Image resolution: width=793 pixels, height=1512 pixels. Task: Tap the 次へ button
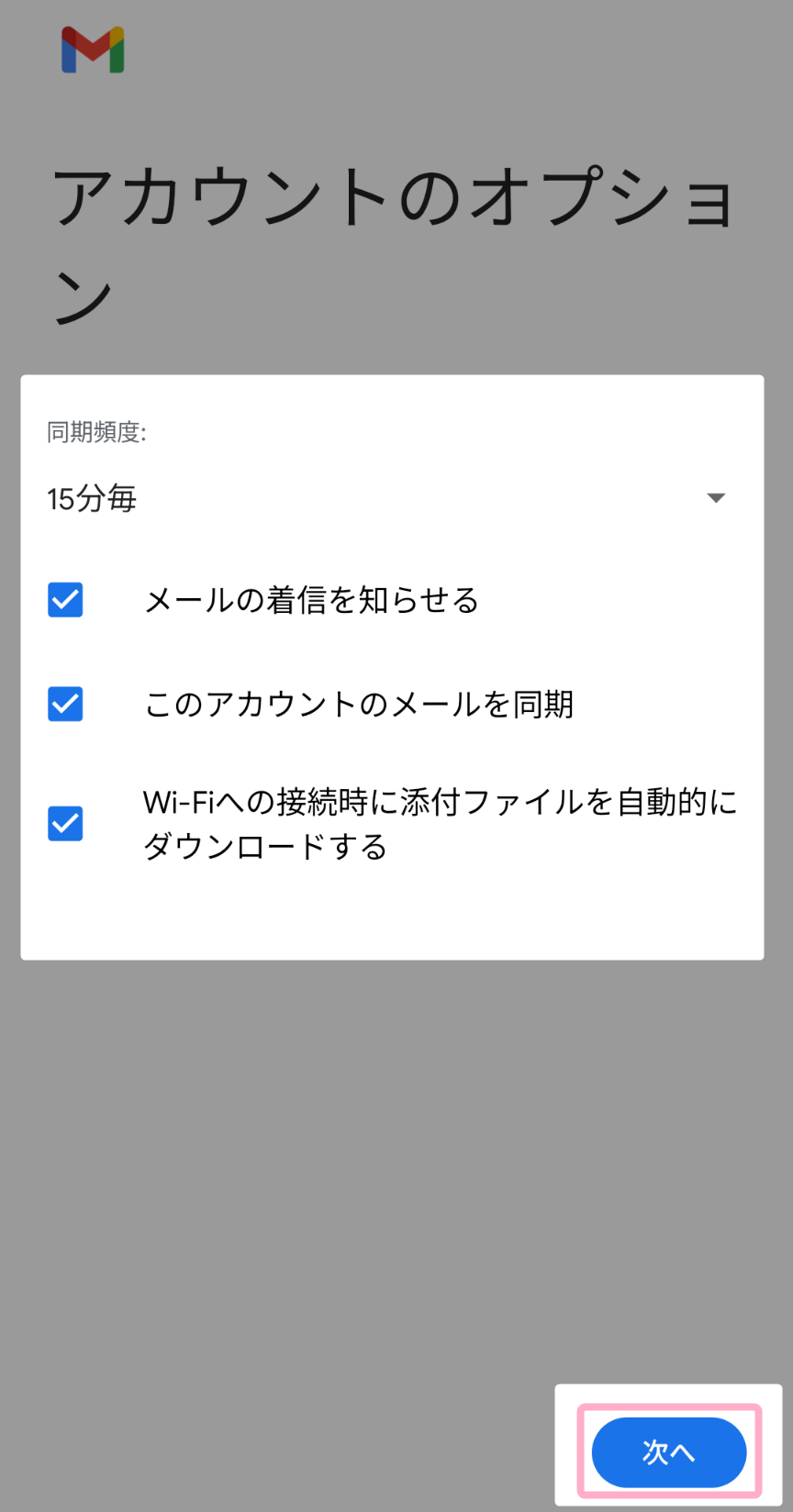click(x=668, y=1451)
